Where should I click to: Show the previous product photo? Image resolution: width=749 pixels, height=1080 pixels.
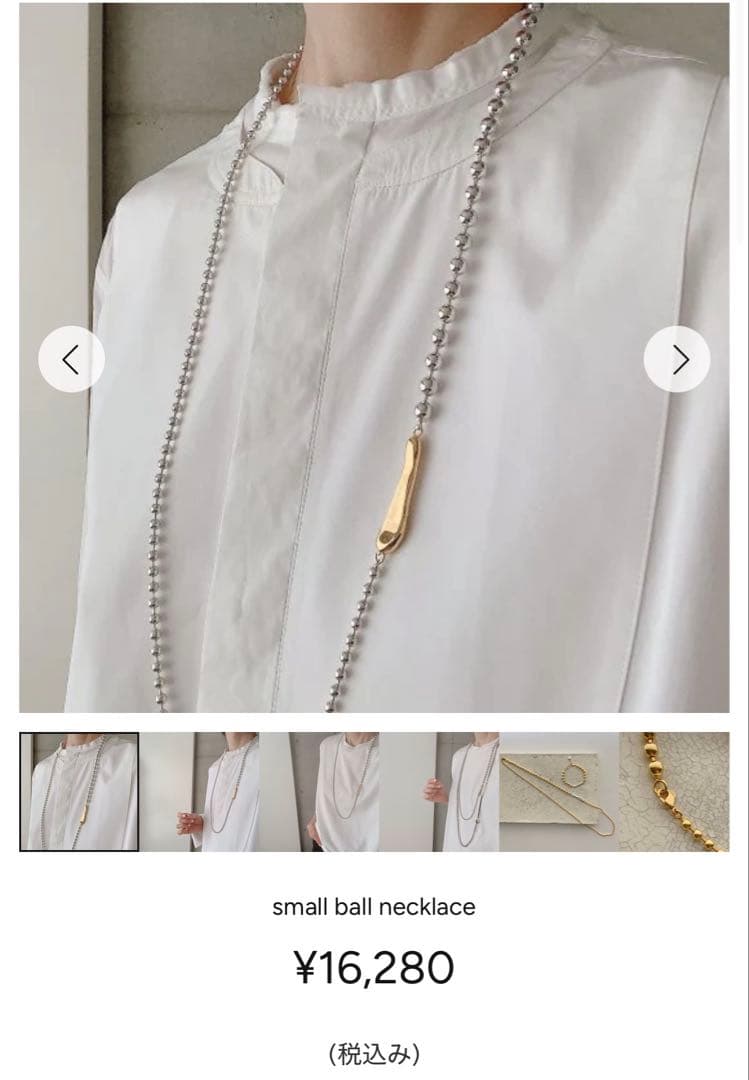(71, 359)
